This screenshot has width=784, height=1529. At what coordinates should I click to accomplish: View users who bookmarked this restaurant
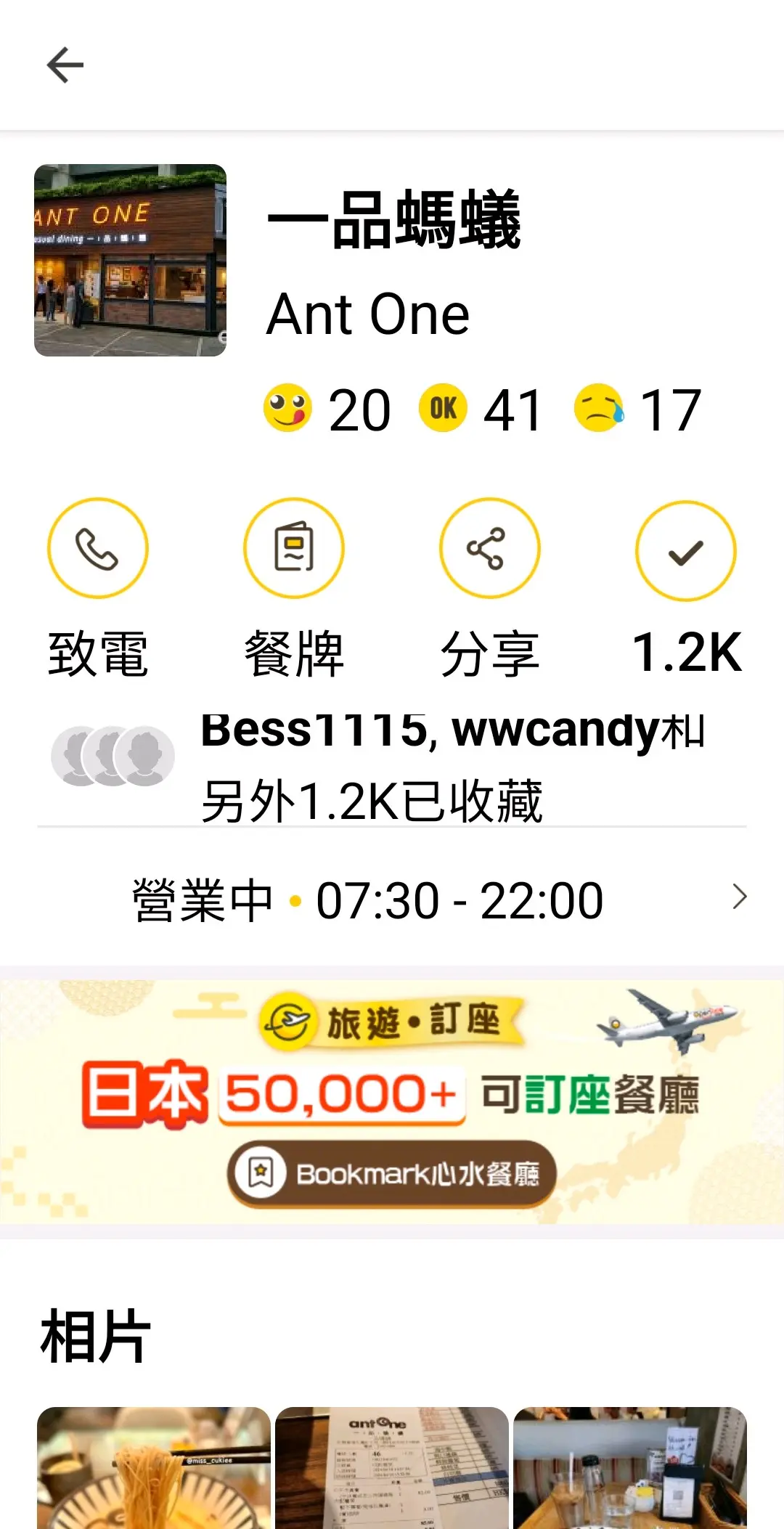pyautogui.click(x=392, y=766)
